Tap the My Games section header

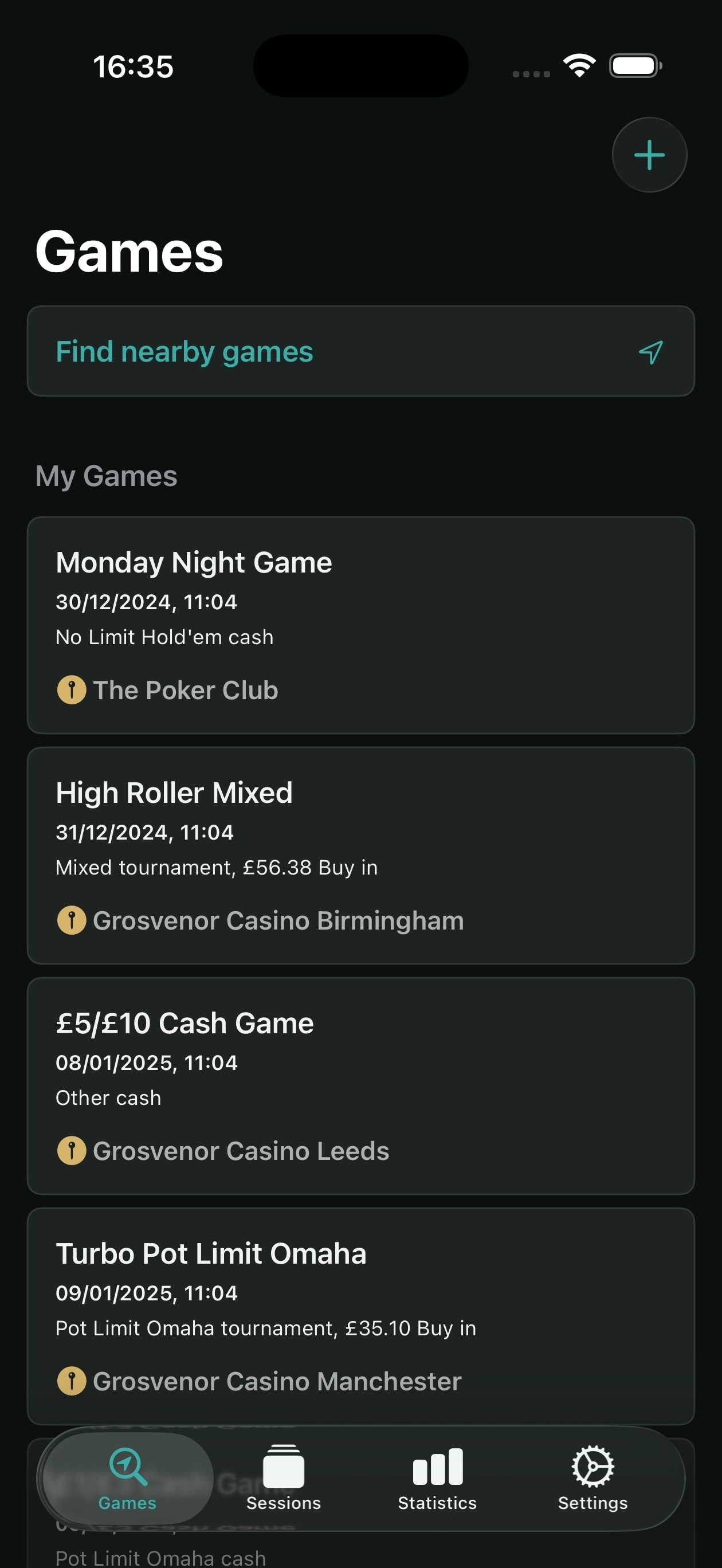click(x=107, y=476)
